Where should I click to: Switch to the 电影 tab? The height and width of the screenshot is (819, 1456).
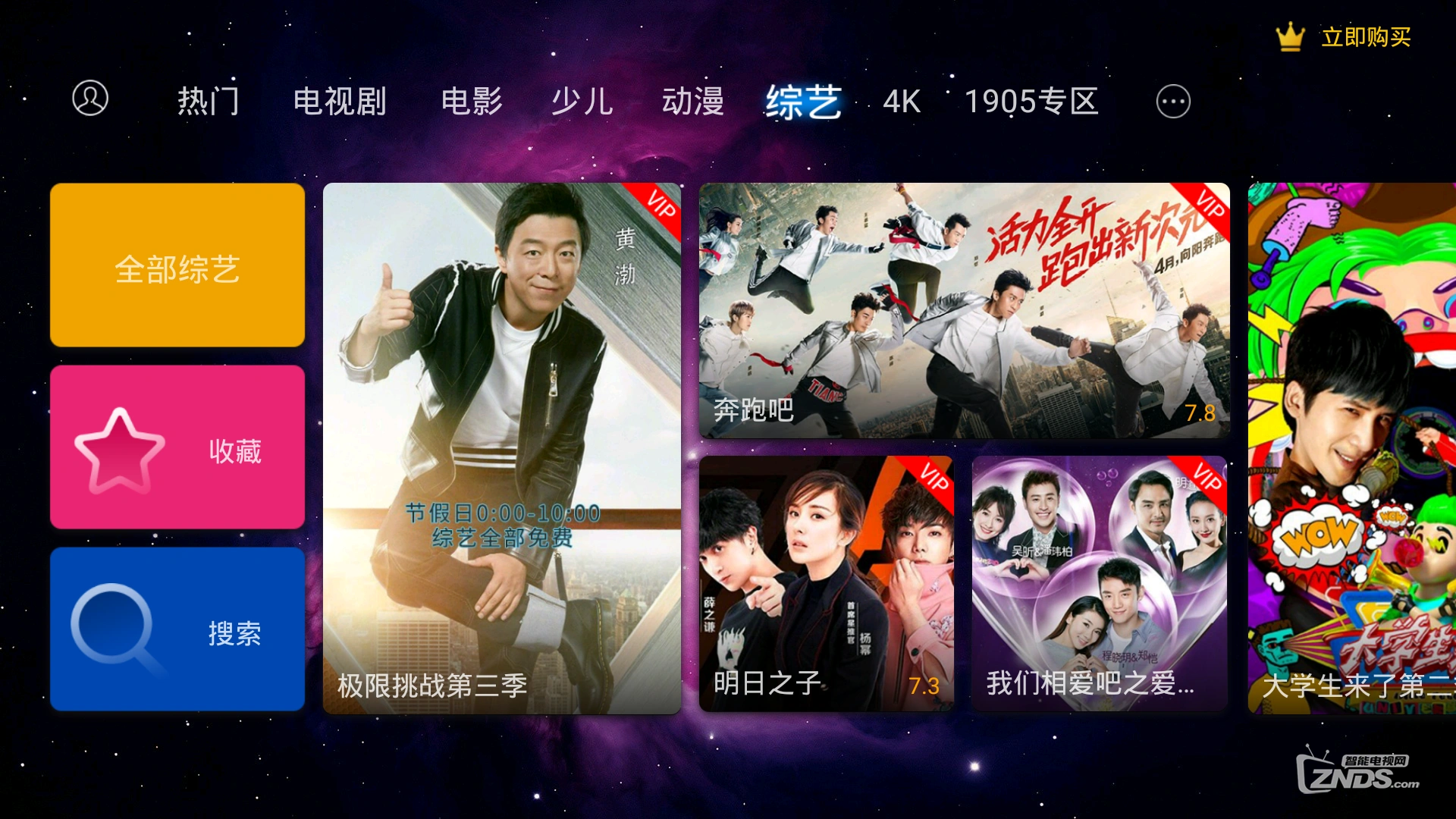472,101
